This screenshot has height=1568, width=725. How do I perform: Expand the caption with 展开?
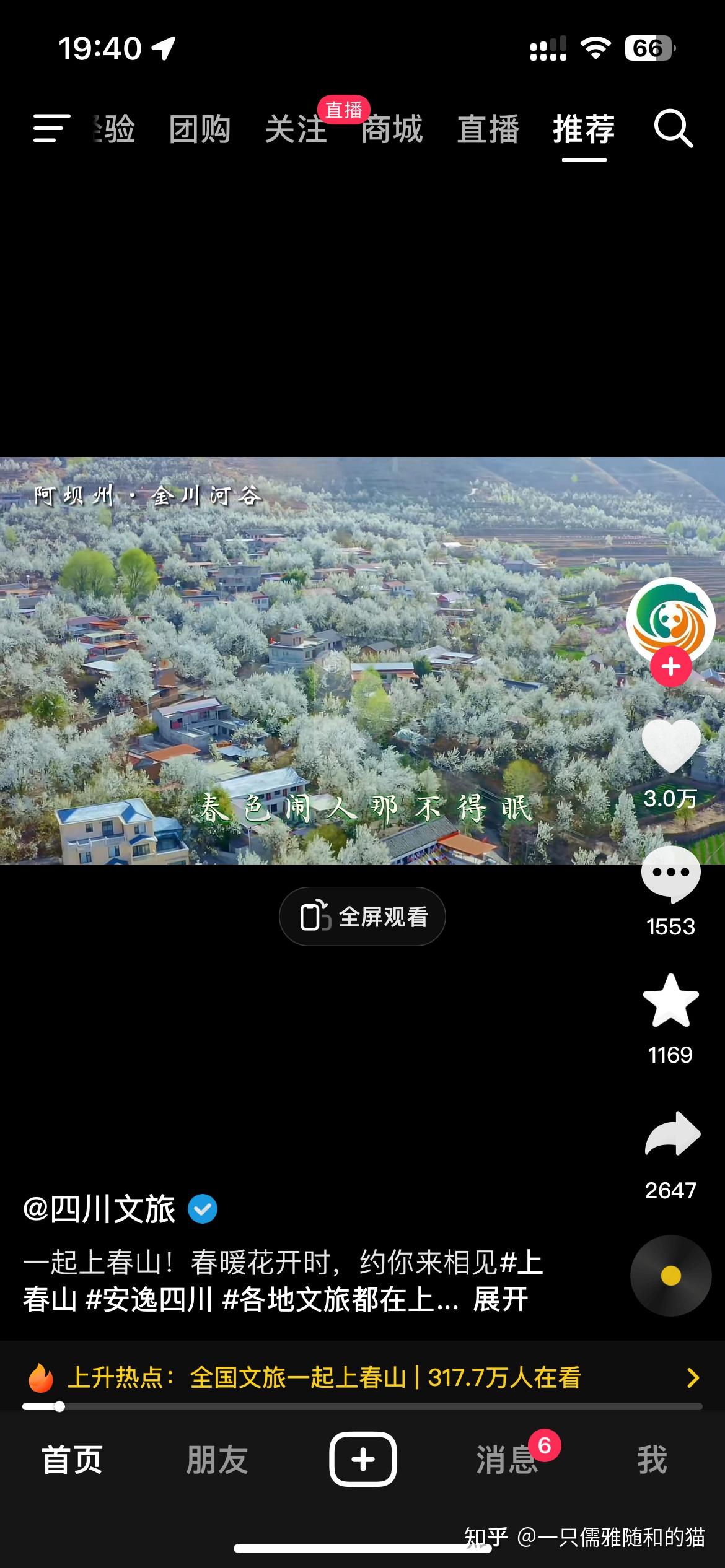point(501,1299)
